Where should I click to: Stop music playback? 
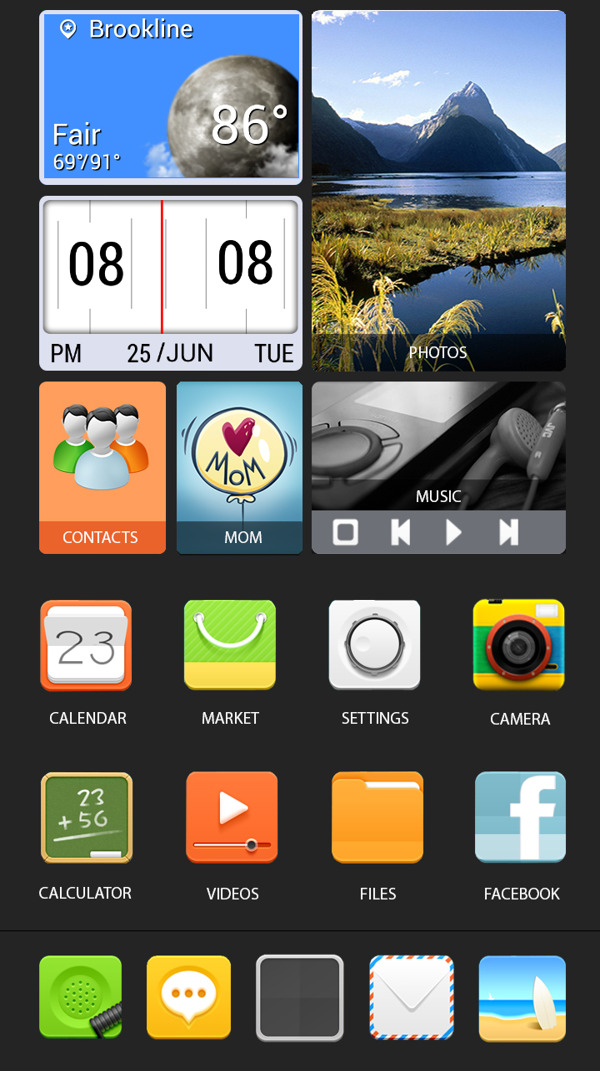pyautogui.click(x=345, y=532)
